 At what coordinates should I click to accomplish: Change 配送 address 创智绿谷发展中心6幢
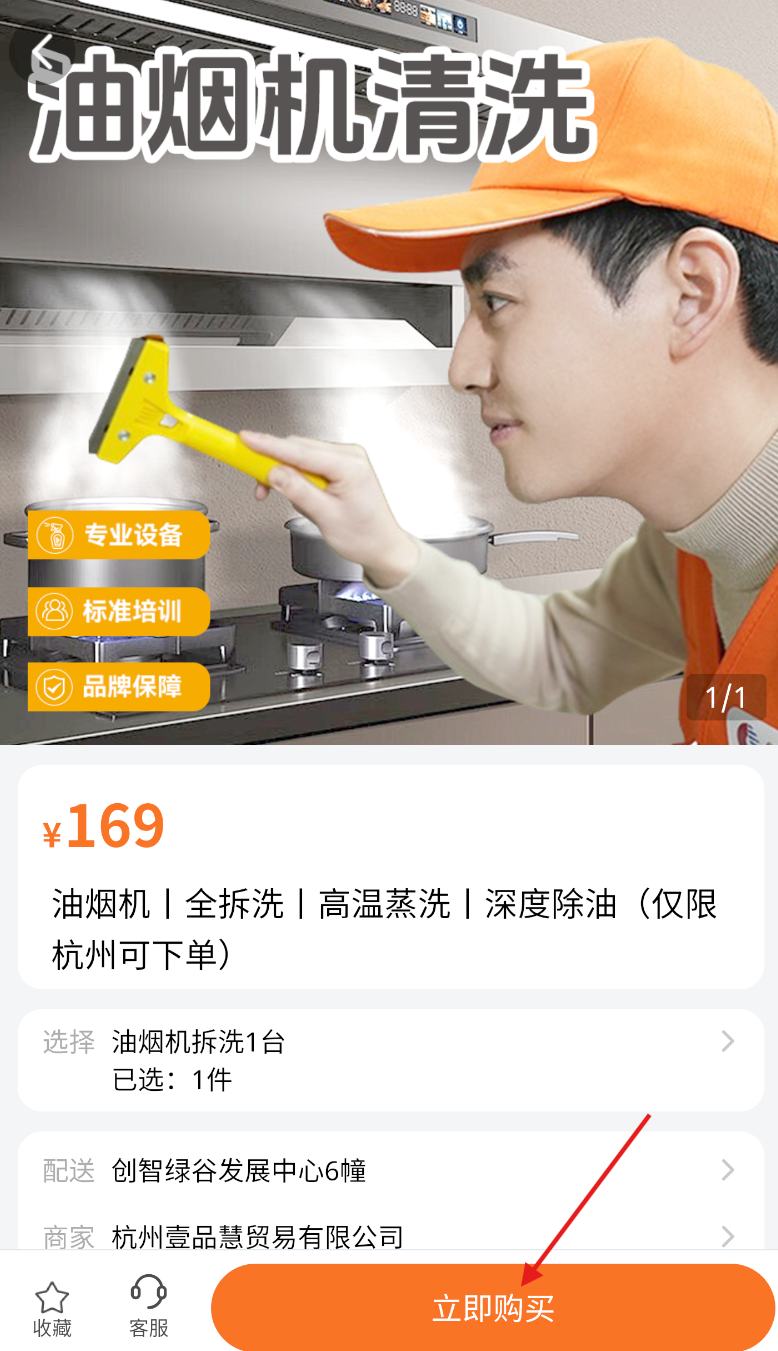[x=390, y=1170]
